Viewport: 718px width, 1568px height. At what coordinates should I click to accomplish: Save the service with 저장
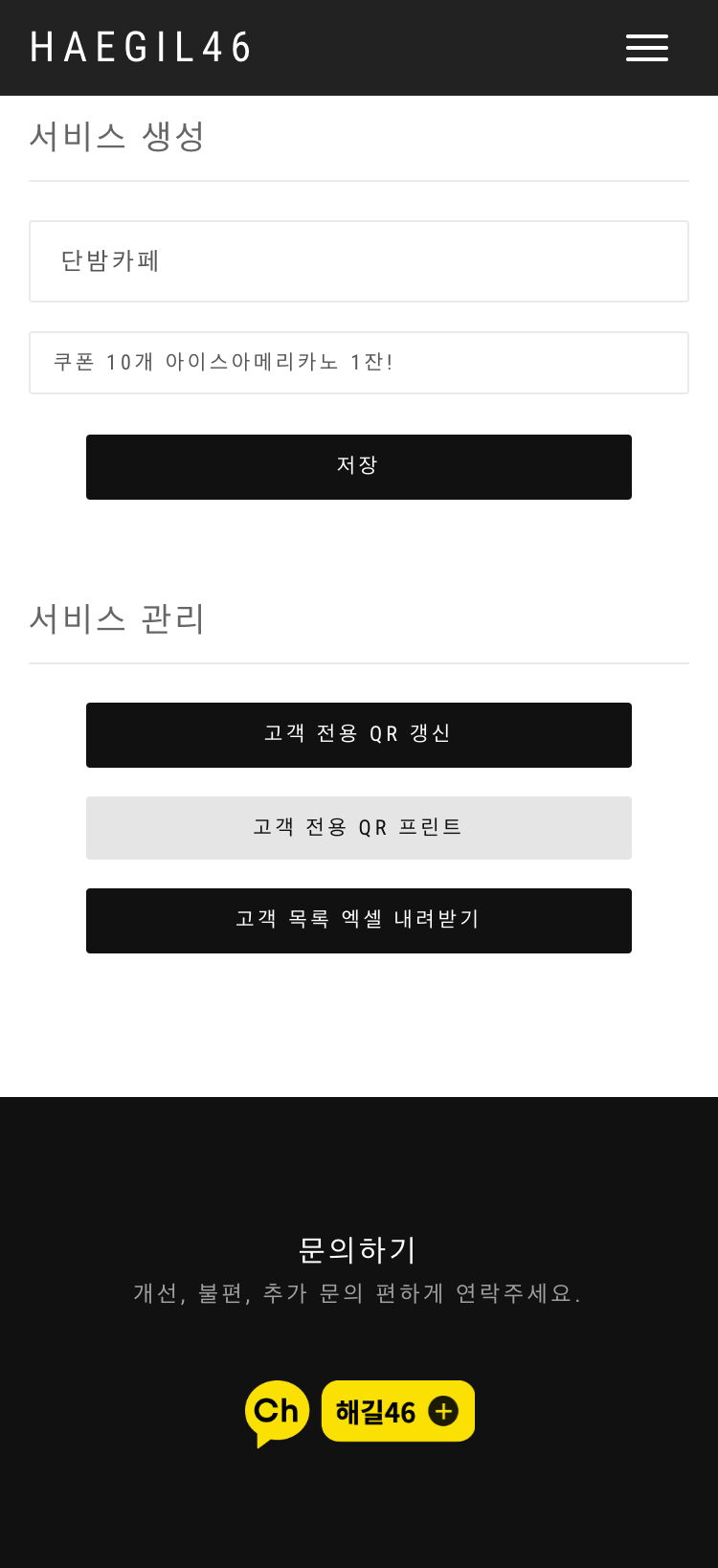coord(359,467)
